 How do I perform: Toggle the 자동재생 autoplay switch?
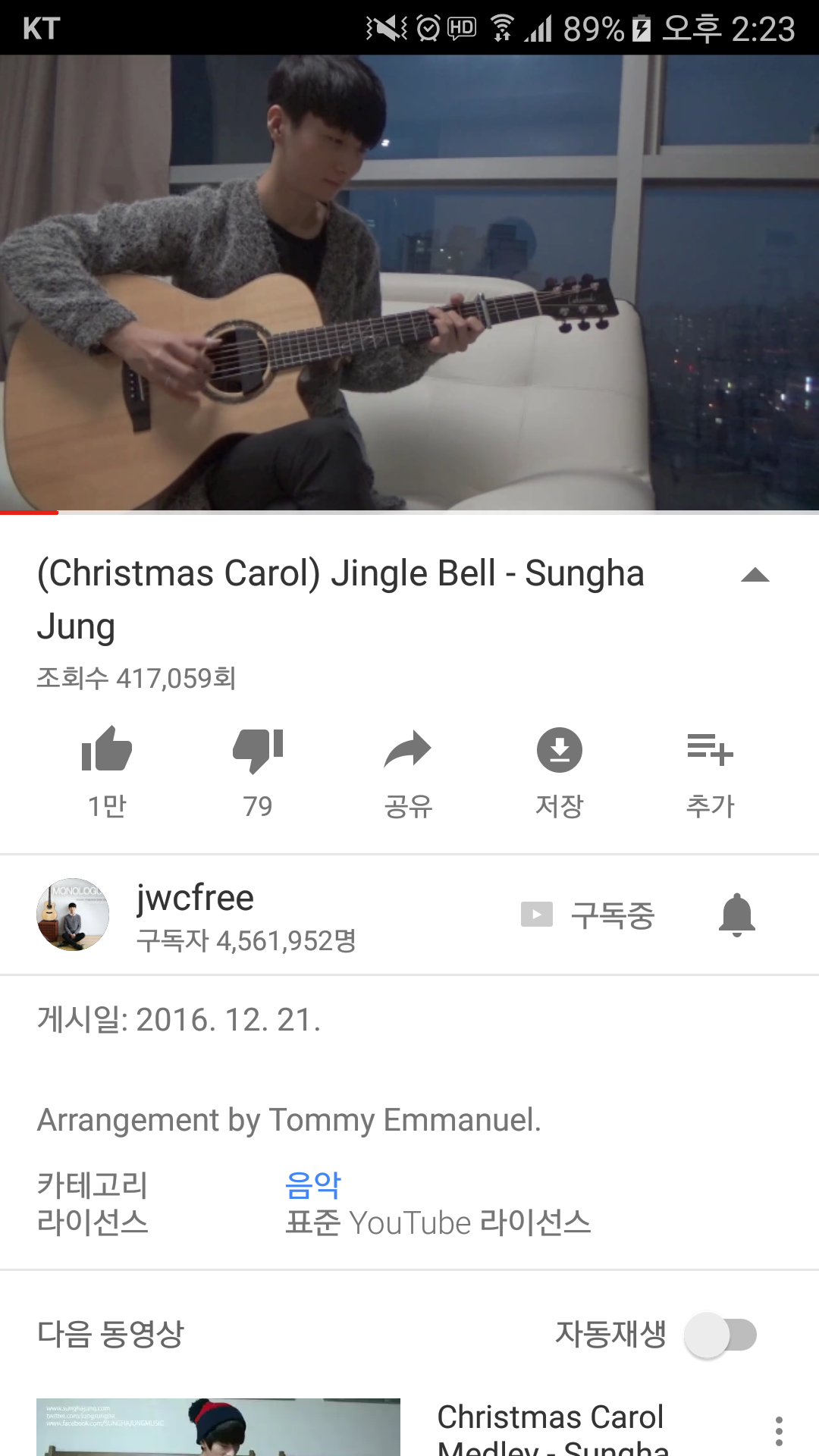pyautogui.click(x=720, y=1335)
